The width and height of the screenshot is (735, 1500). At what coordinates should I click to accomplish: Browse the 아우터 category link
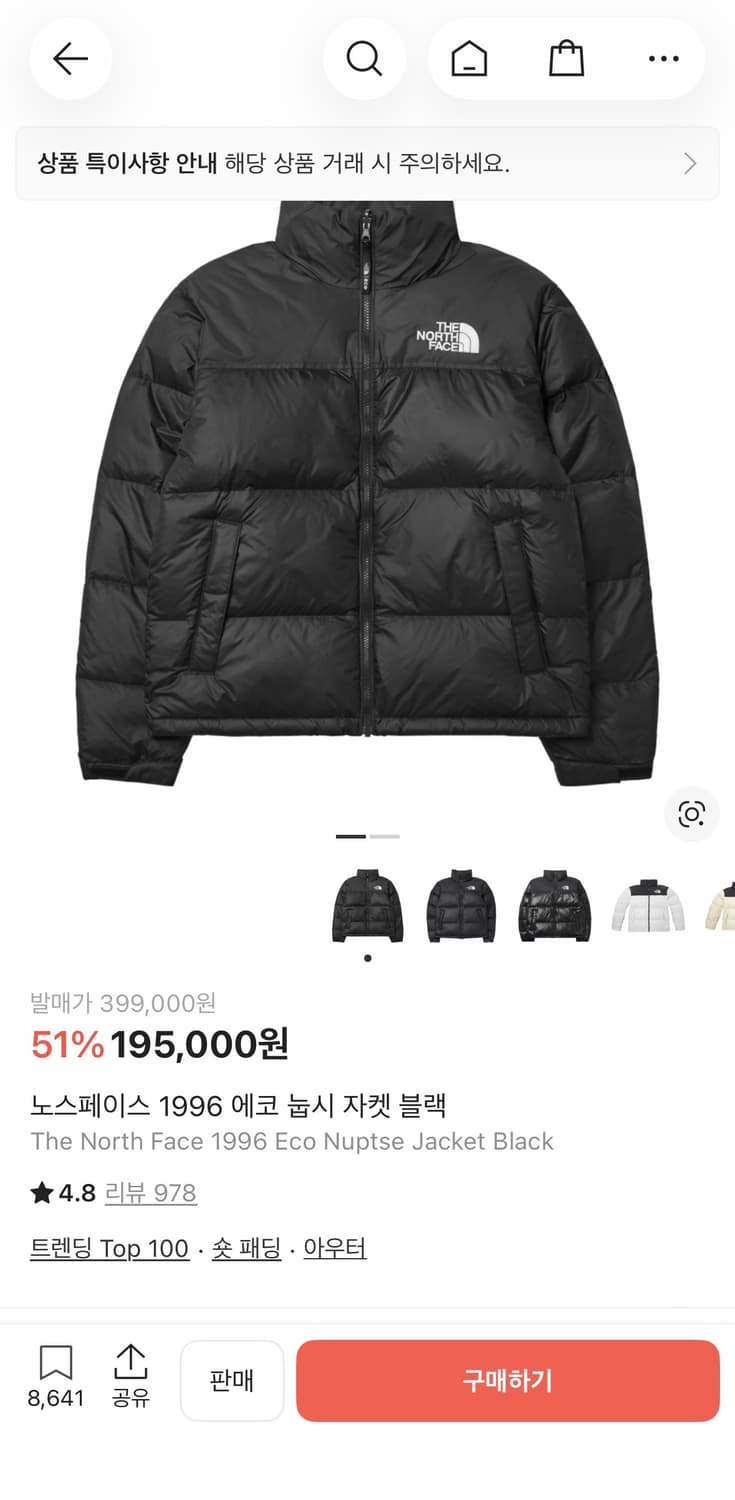click(x=334, y=1248)
